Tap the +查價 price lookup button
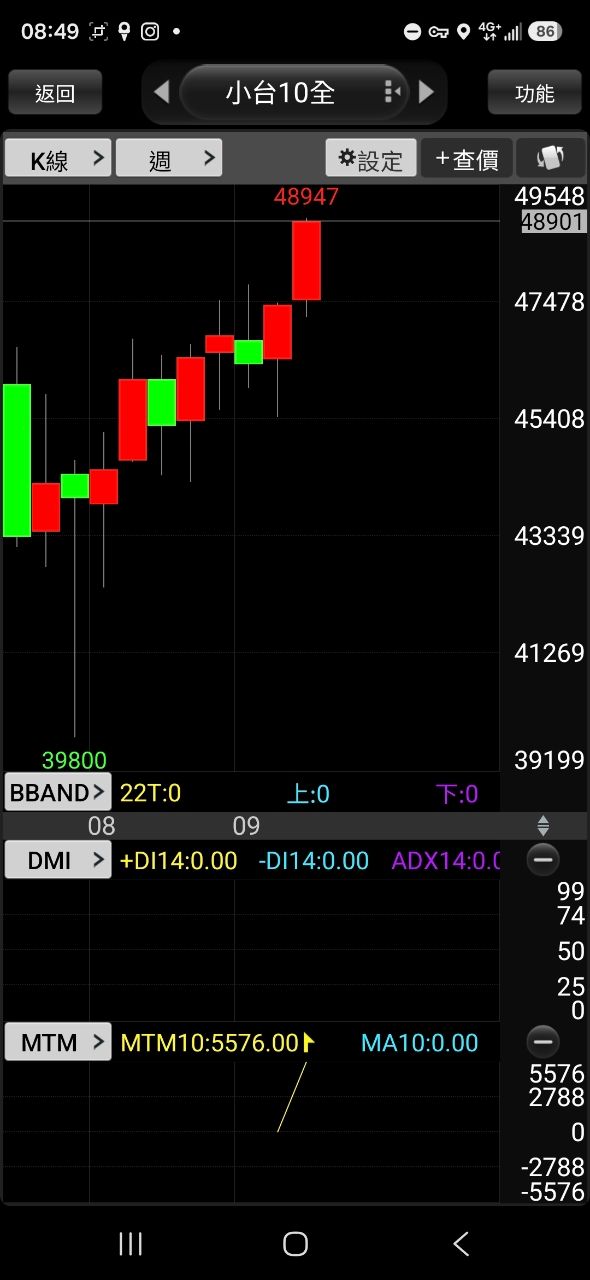The image size is (590, 1280). pos(467,158)
